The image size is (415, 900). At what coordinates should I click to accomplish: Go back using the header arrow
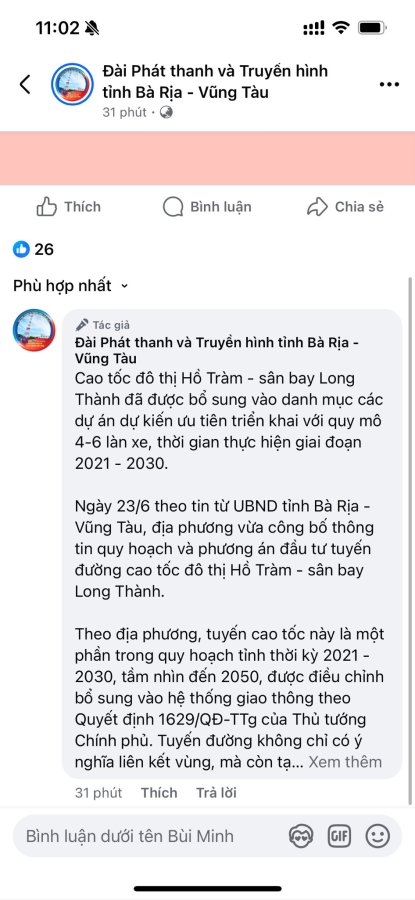(x=25, y=84)
